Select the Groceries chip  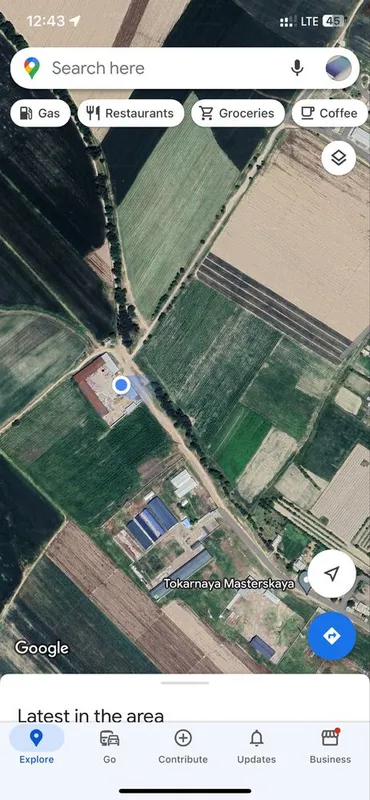[238, 113]
